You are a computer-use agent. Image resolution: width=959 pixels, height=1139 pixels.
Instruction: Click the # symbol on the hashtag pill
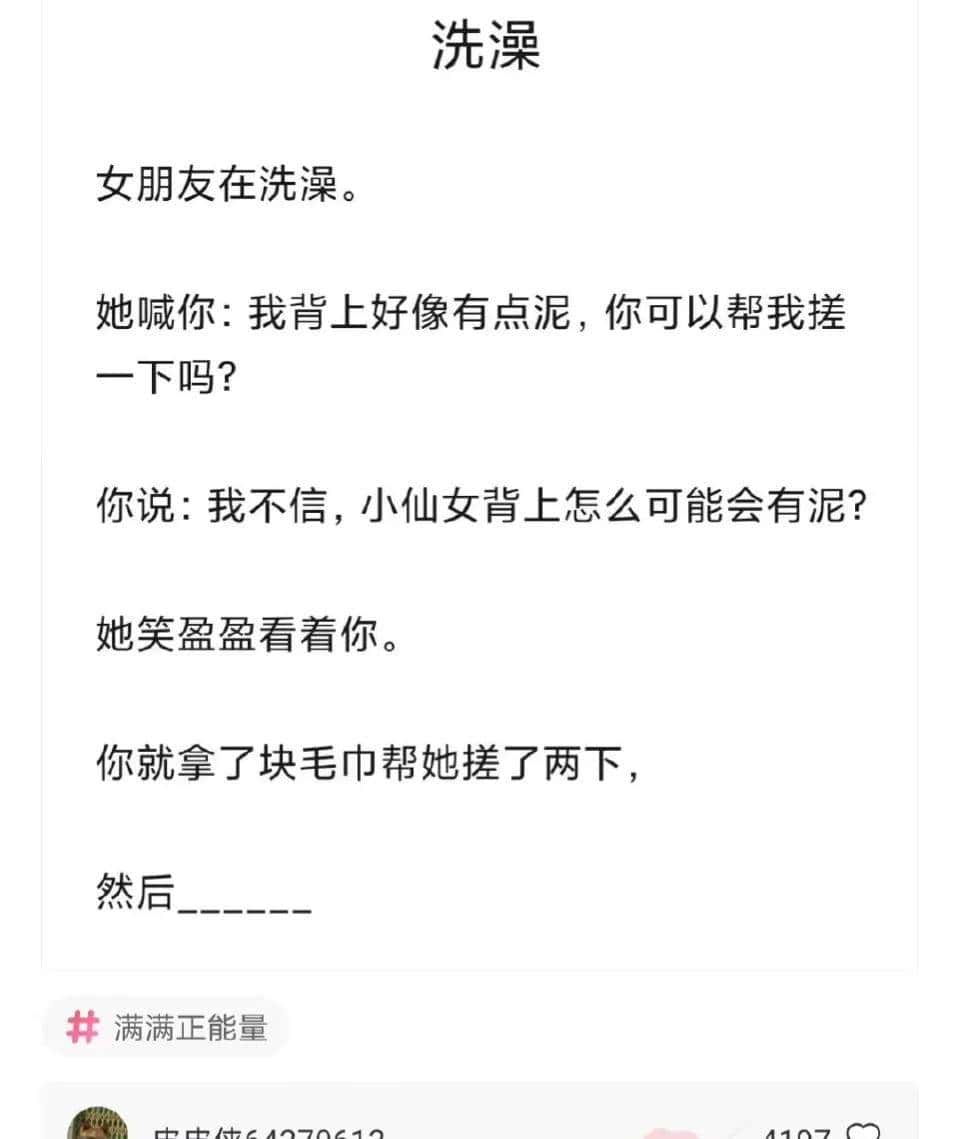pyautogui.click(x=81, y=1027)
